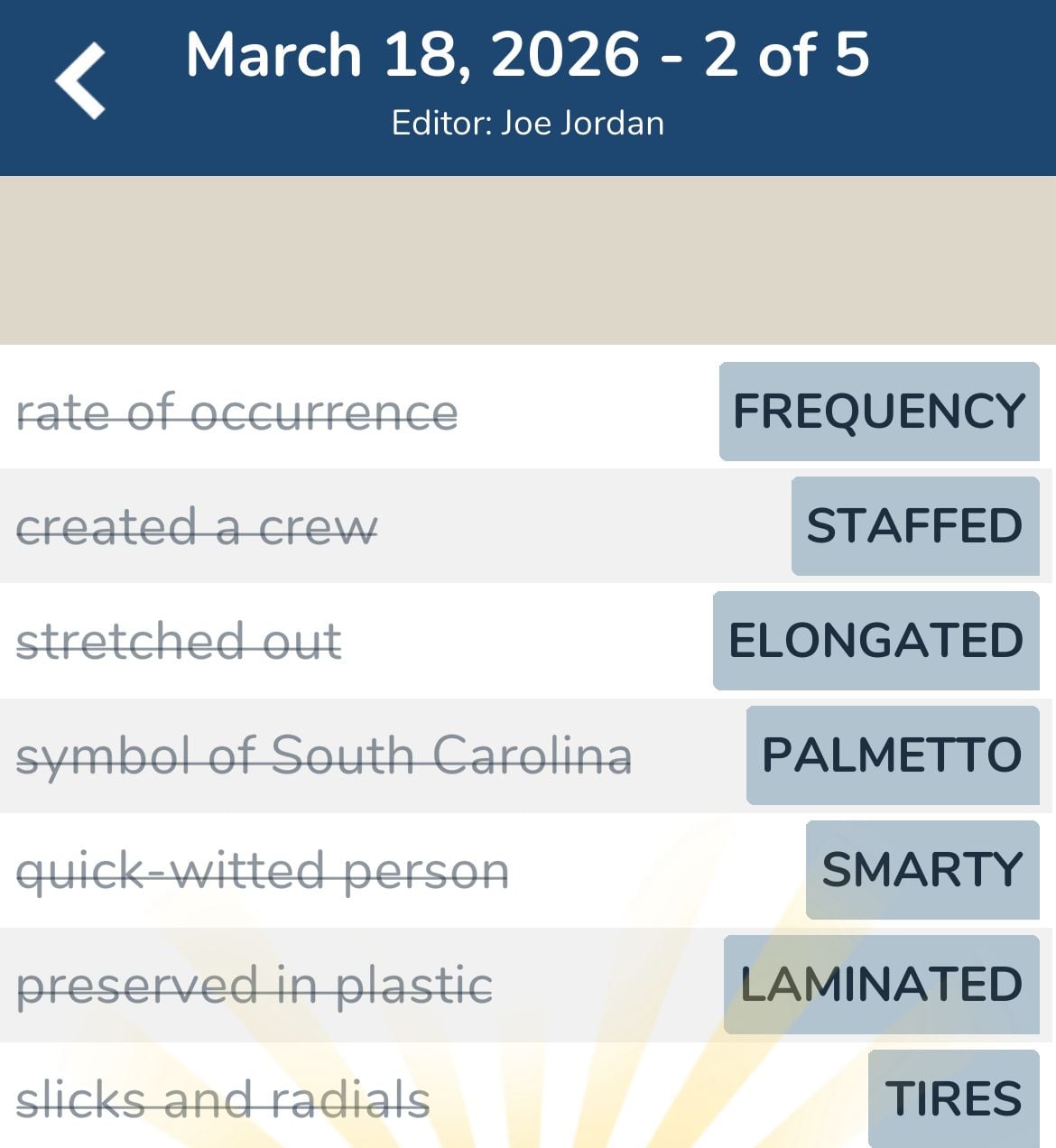Image resolution: width=1056 pixels, height=1148 pixels.
Task: Click the clue 'created a crew'
Action: click(198, 526)
